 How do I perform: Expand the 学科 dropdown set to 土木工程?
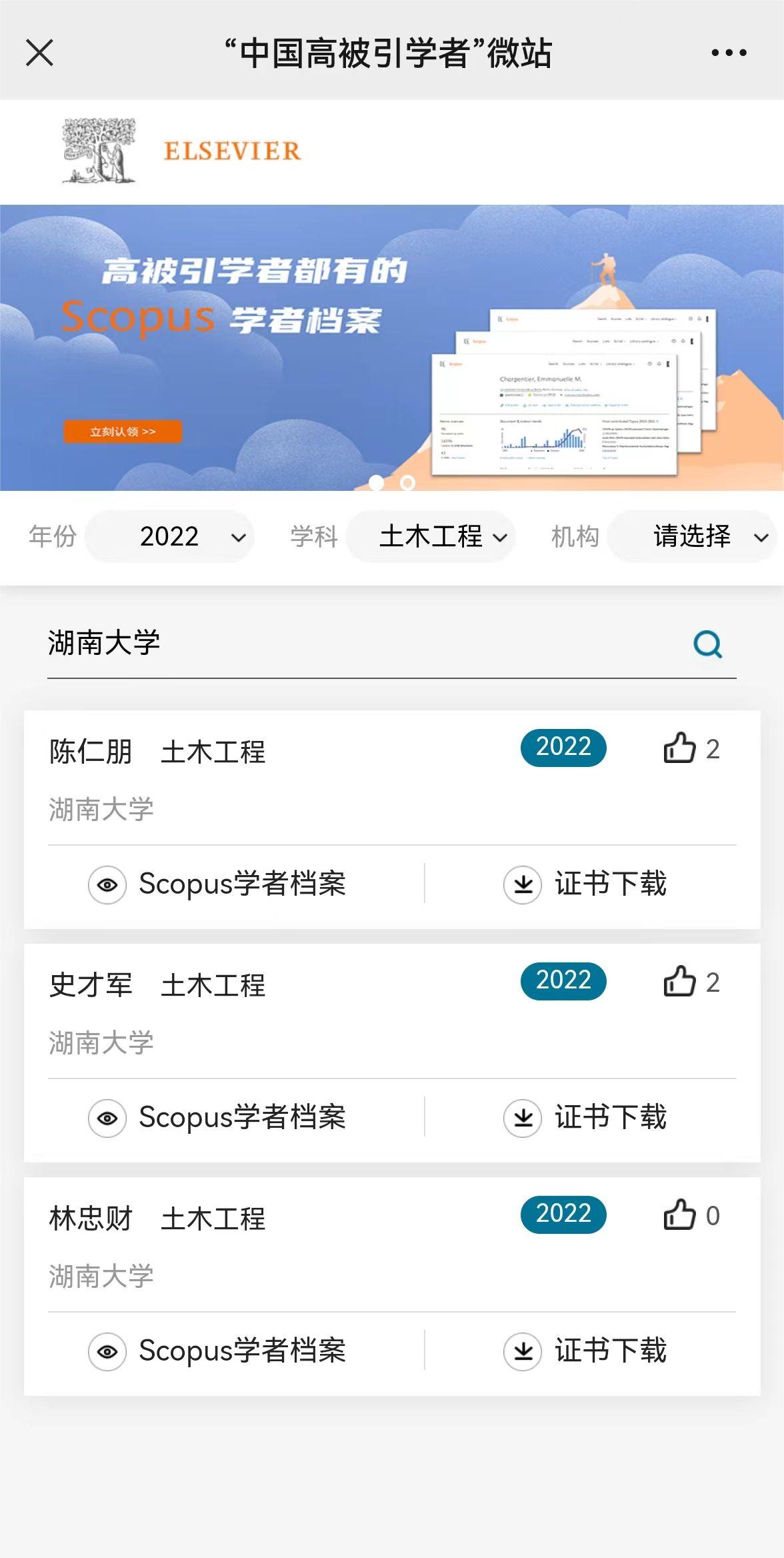(430, 536)
